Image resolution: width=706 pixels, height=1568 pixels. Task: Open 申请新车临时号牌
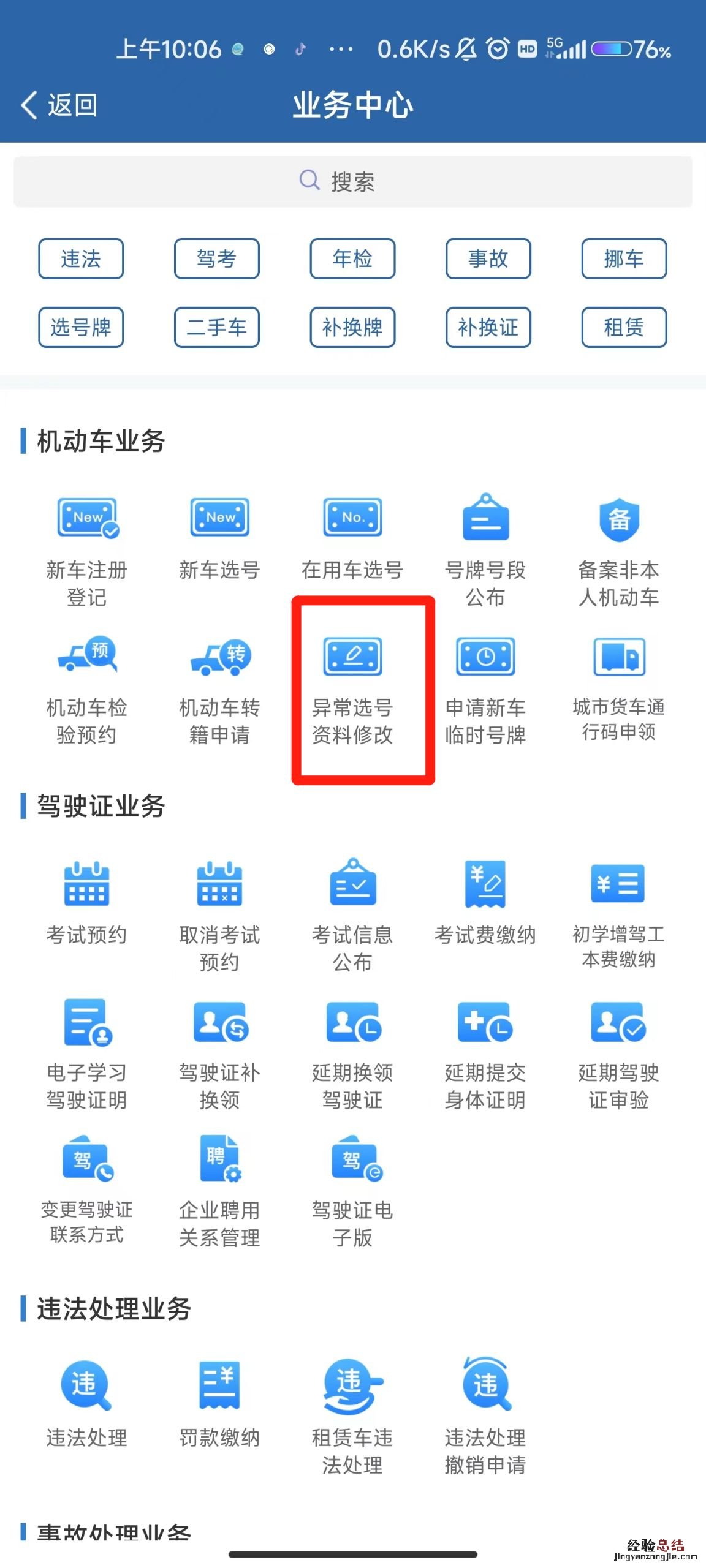(485, 689)
